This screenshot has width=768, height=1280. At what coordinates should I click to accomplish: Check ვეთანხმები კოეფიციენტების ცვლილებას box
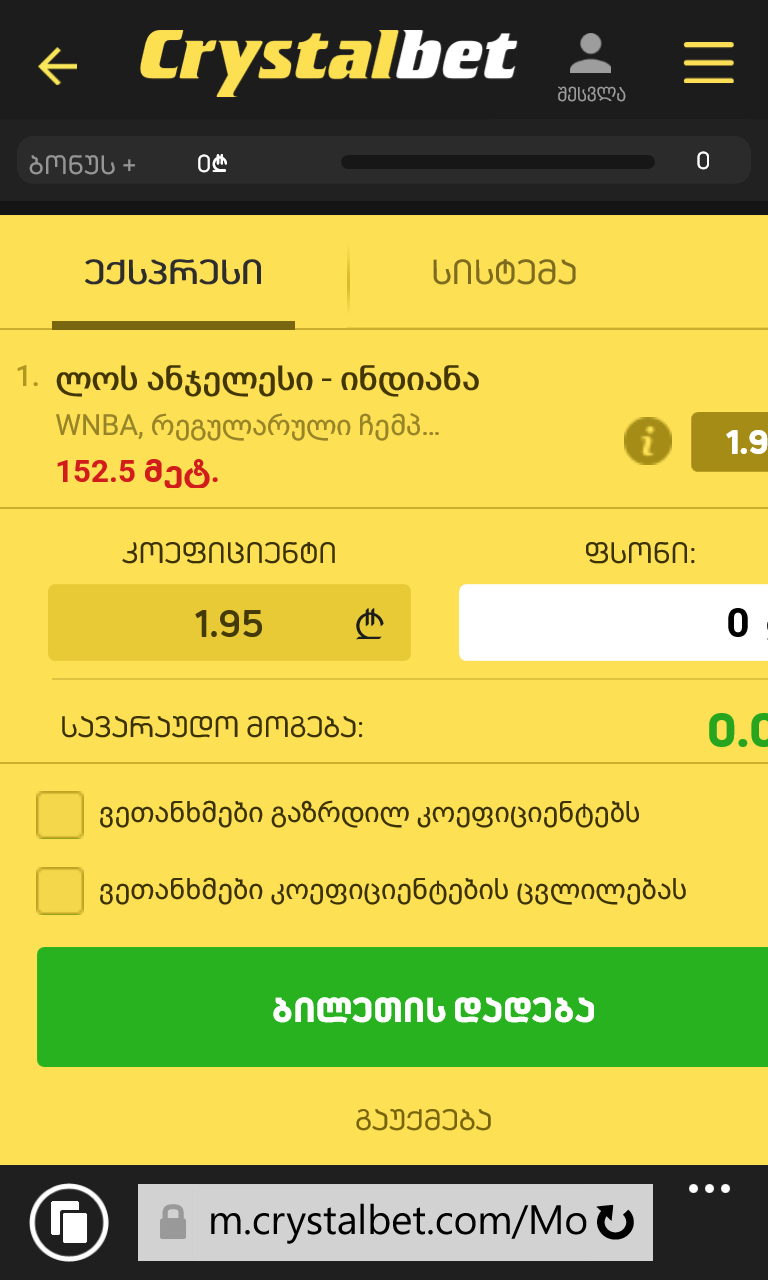pyautogui.click(x=60, y=890)
